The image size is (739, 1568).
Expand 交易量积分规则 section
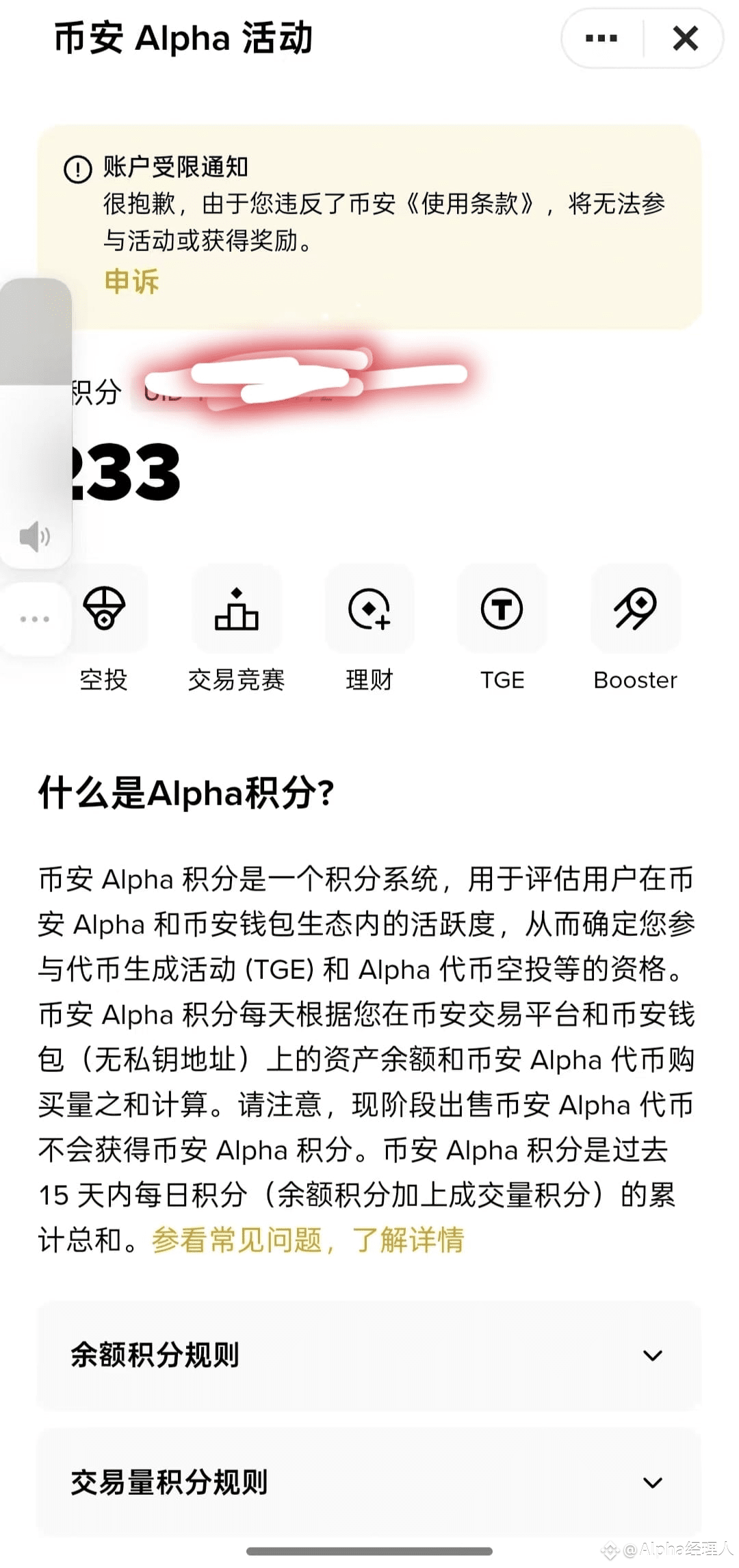pos(369,1482)
